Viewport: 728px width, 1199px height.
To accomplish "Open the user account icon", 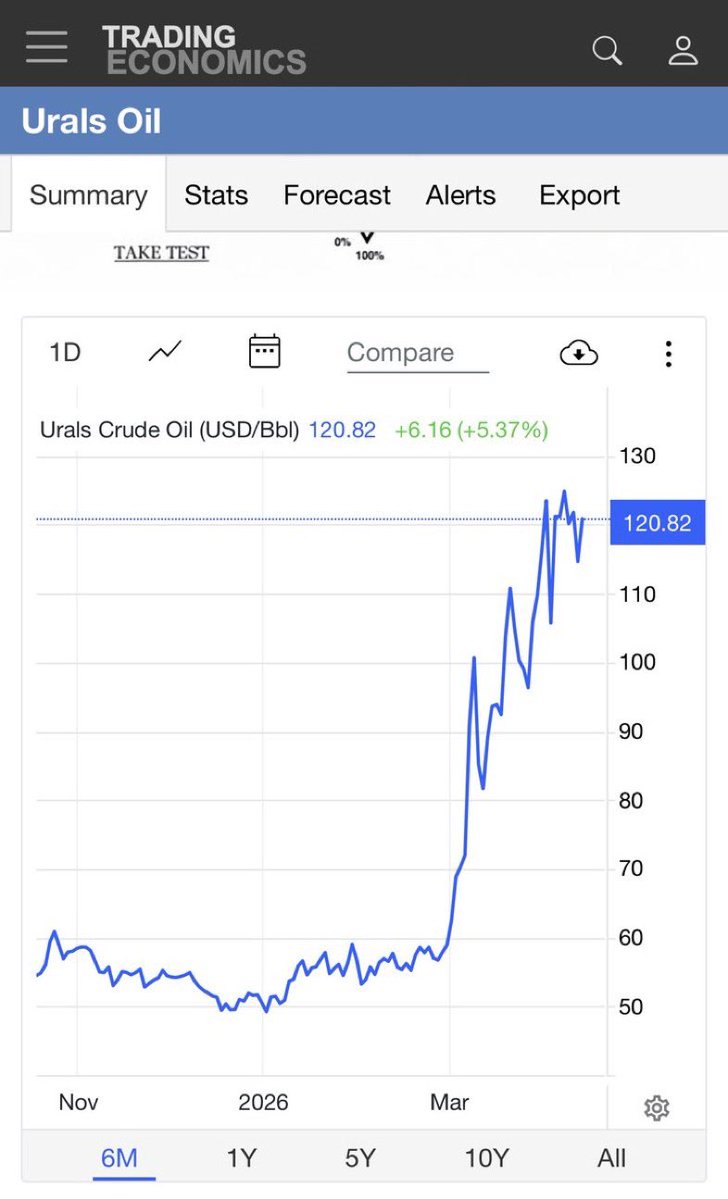I will click(683, 49).
